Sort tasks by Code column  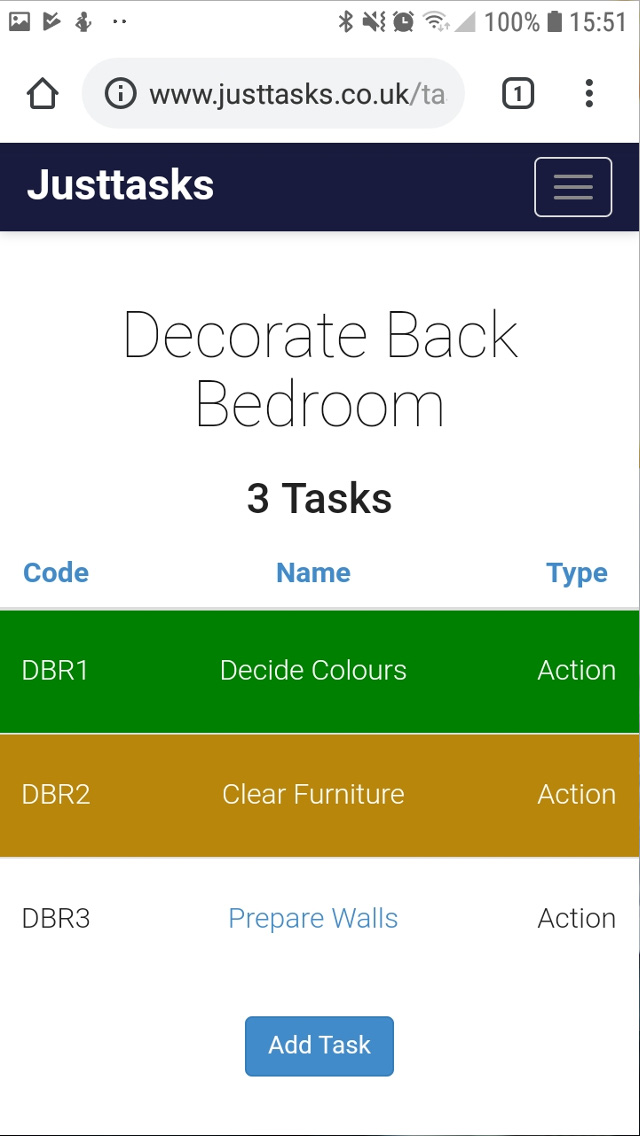[x=56, y=573]
